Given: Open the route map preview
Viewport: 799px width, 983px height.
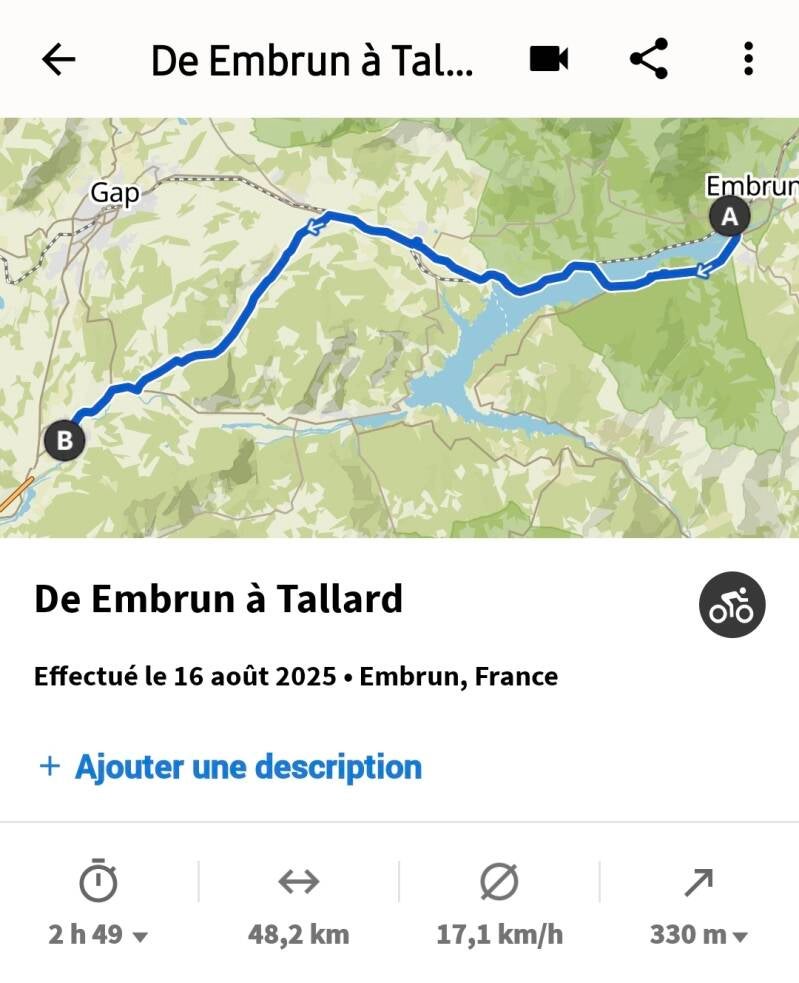Looking at the screenshot, I should [400, 327].
